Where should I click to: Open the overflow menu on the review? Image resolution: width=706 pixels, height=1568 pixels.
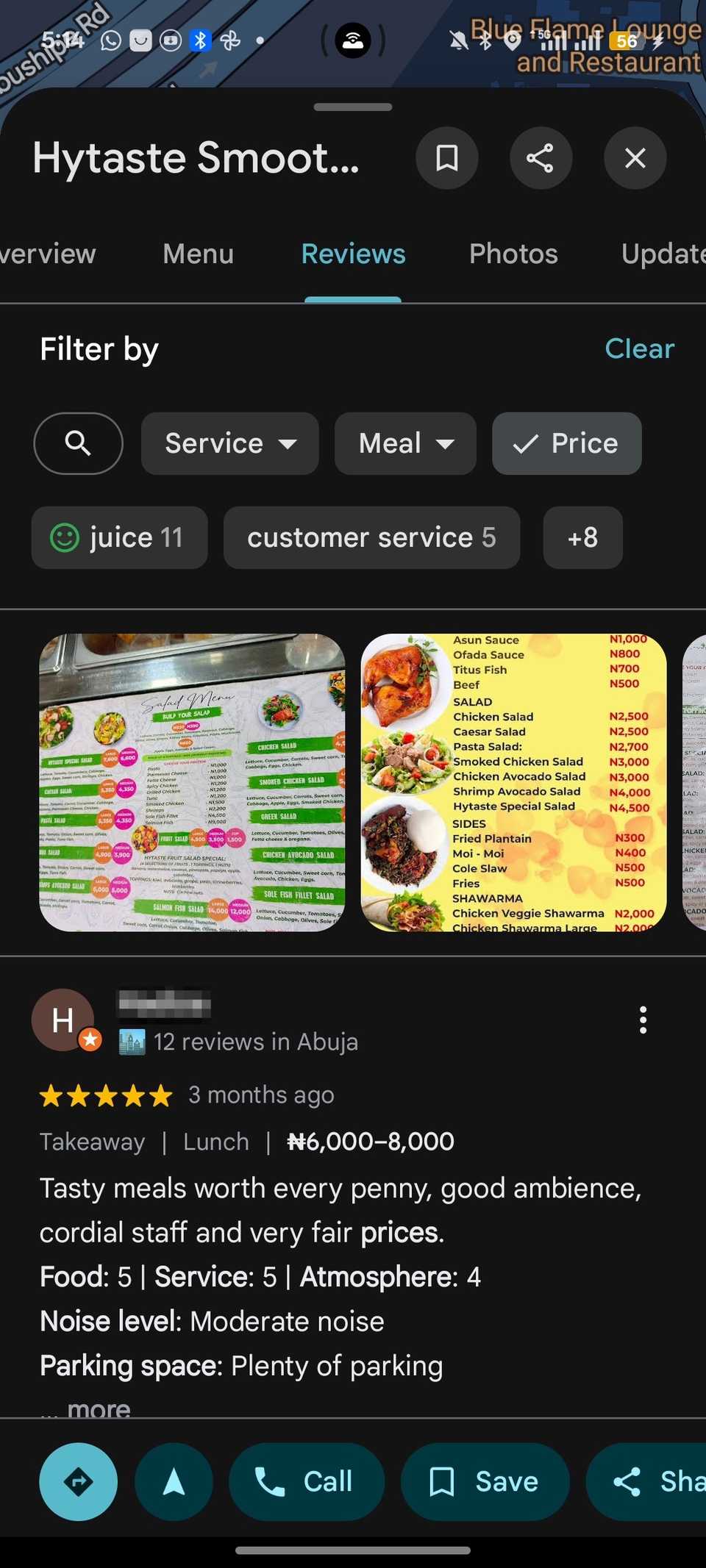click(643, 1020)
